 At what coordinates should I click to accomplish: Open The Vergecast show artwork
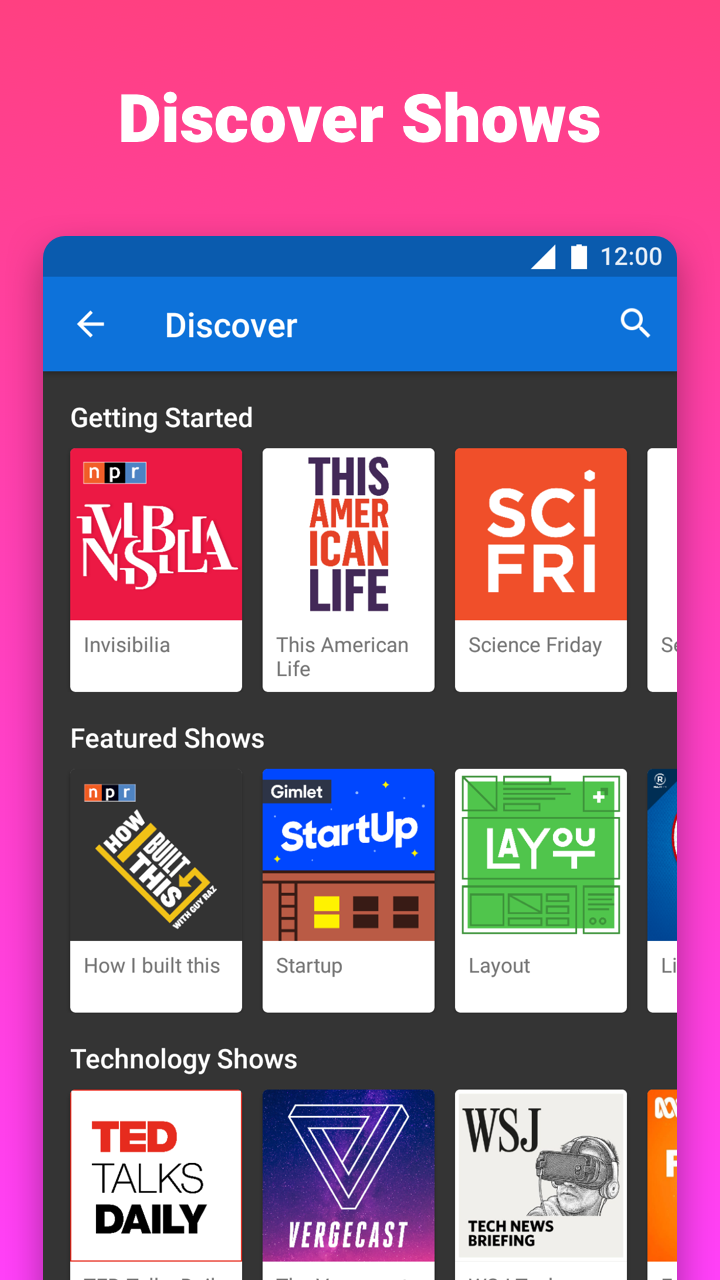click(348, 1175)
